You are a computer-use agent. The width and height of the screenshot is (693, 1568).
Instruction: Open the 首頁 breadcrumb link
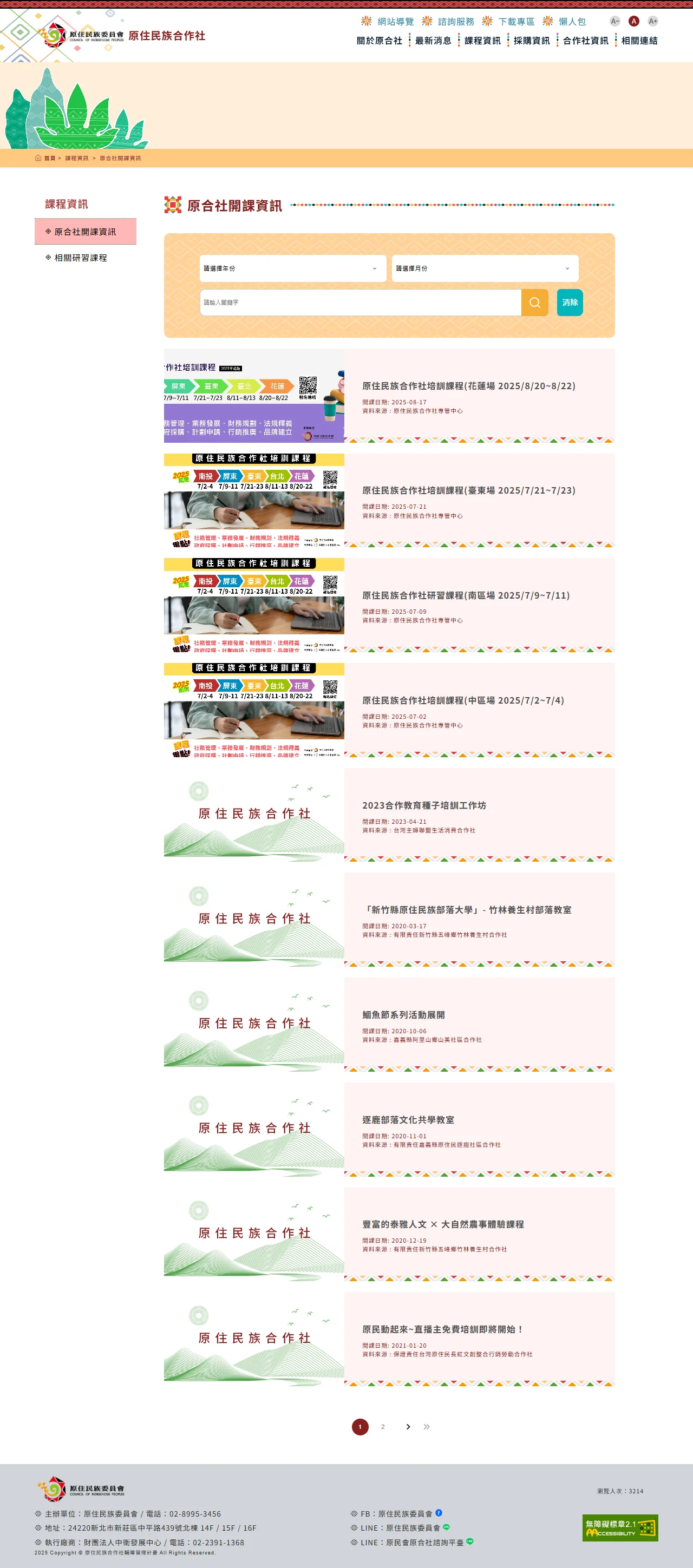tap(49, 158)
